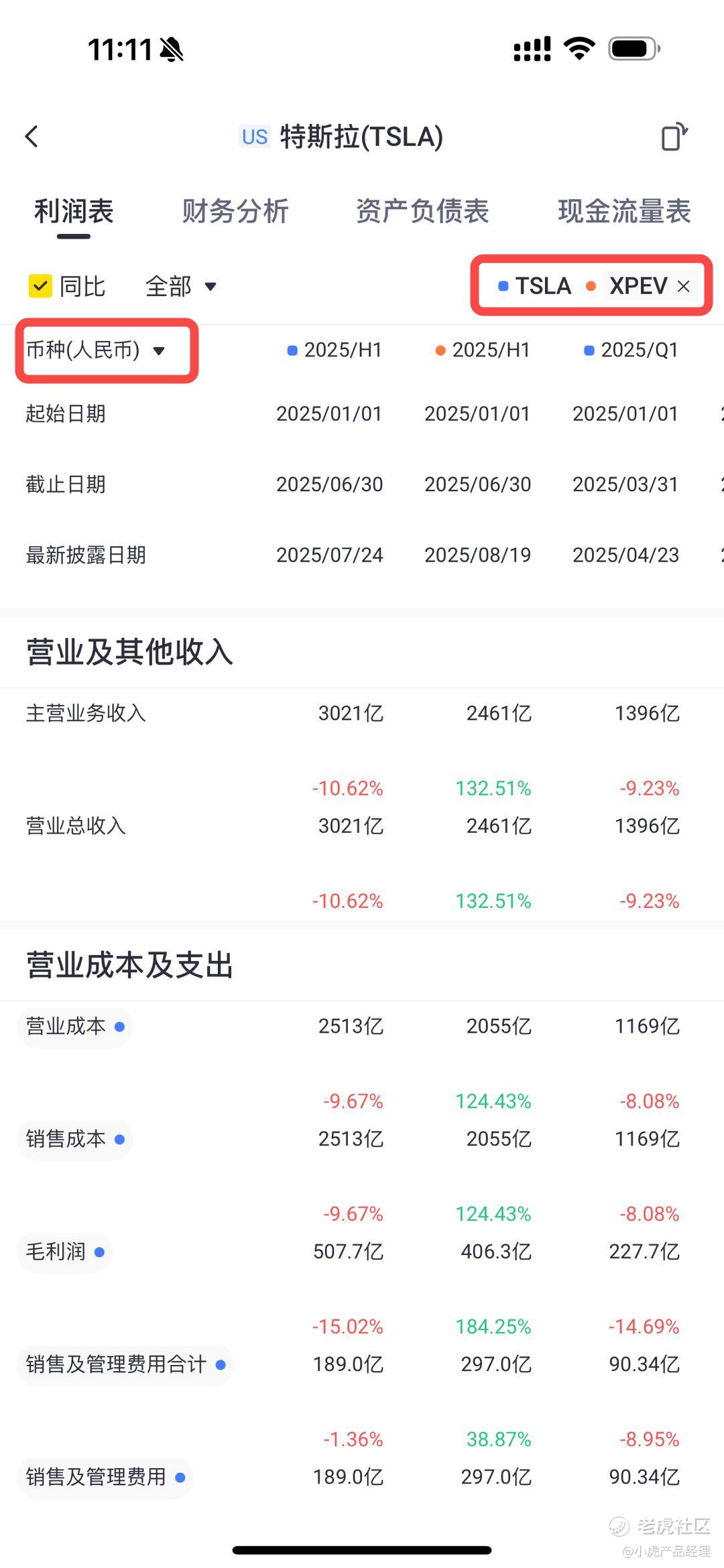
Task: Expand the 全部 period dropdown
Action: click(181, 286)
